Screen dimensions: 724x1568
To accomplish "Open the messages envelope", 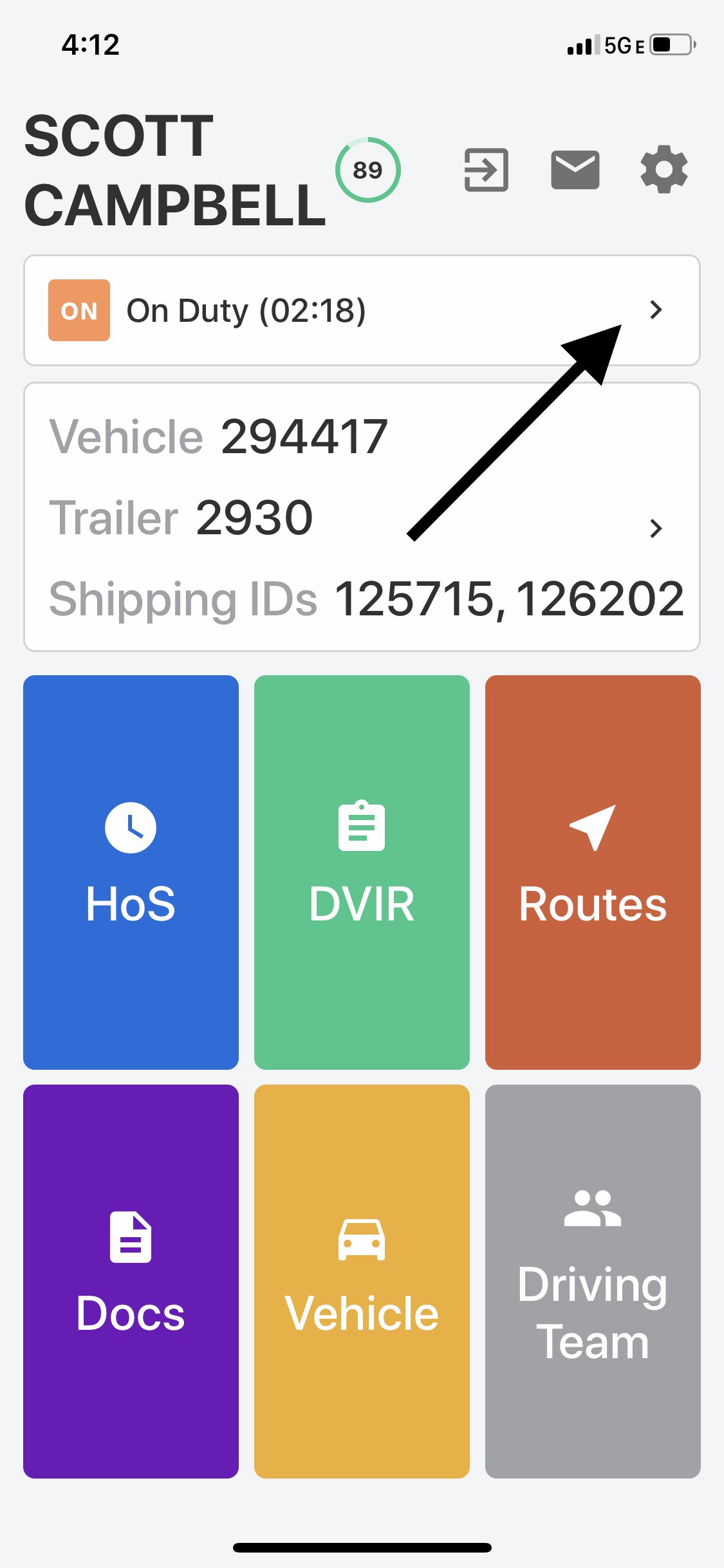I will coord(575,170).
